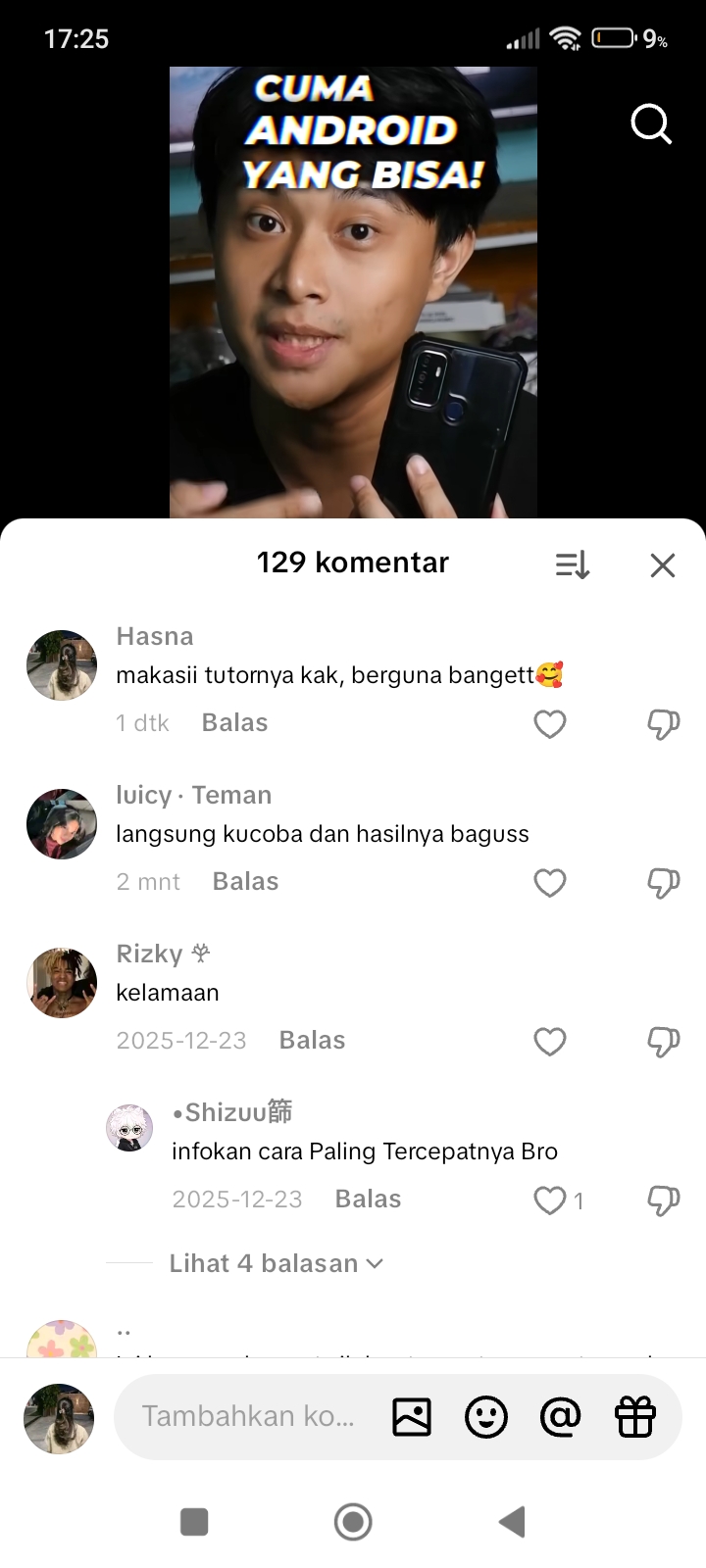Open search from the video header
706x1568 pixels.
pyautogui.click(x=651, y=124)
